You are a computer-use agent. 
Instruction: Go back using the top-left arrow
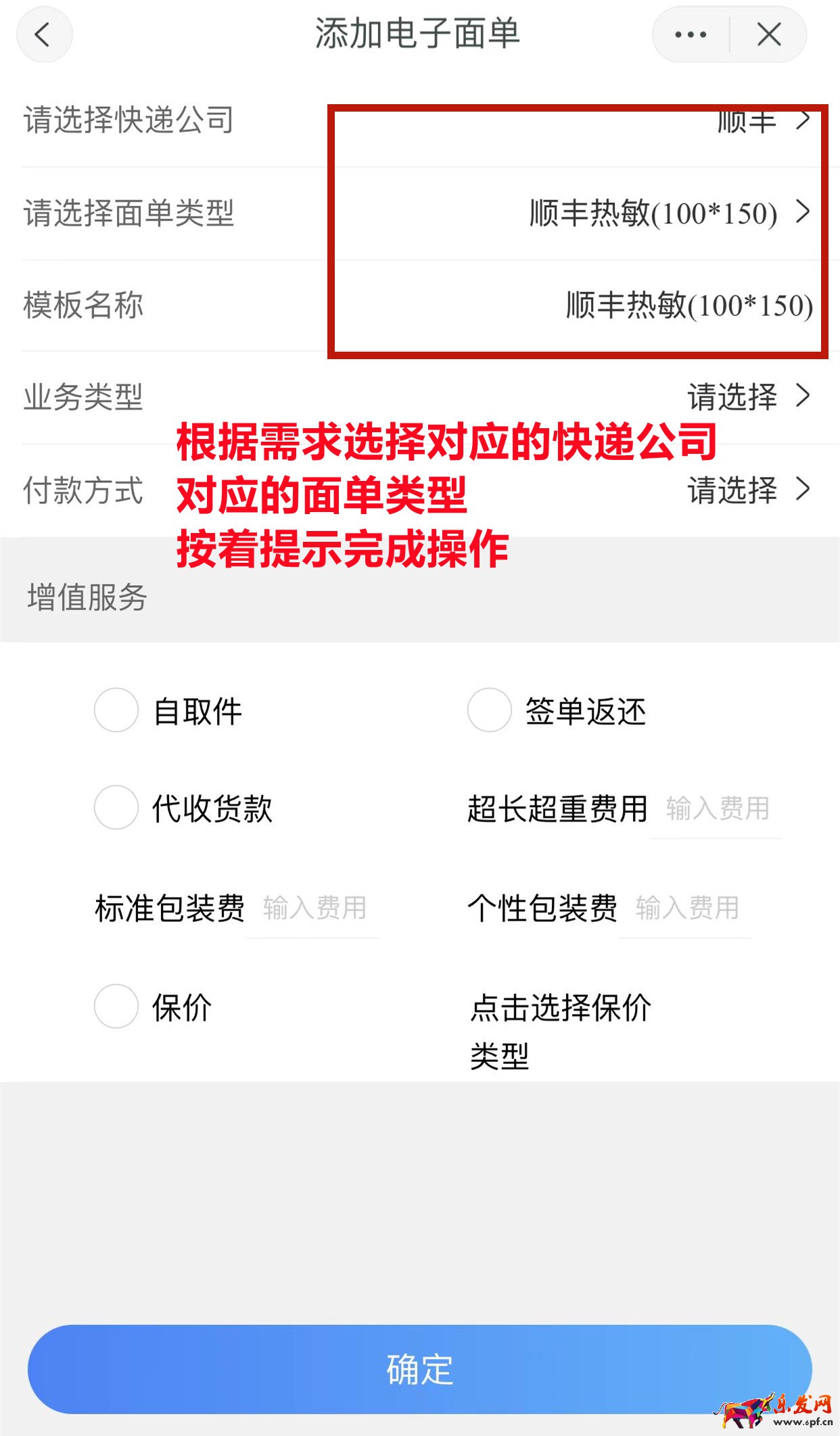[44, 34]
